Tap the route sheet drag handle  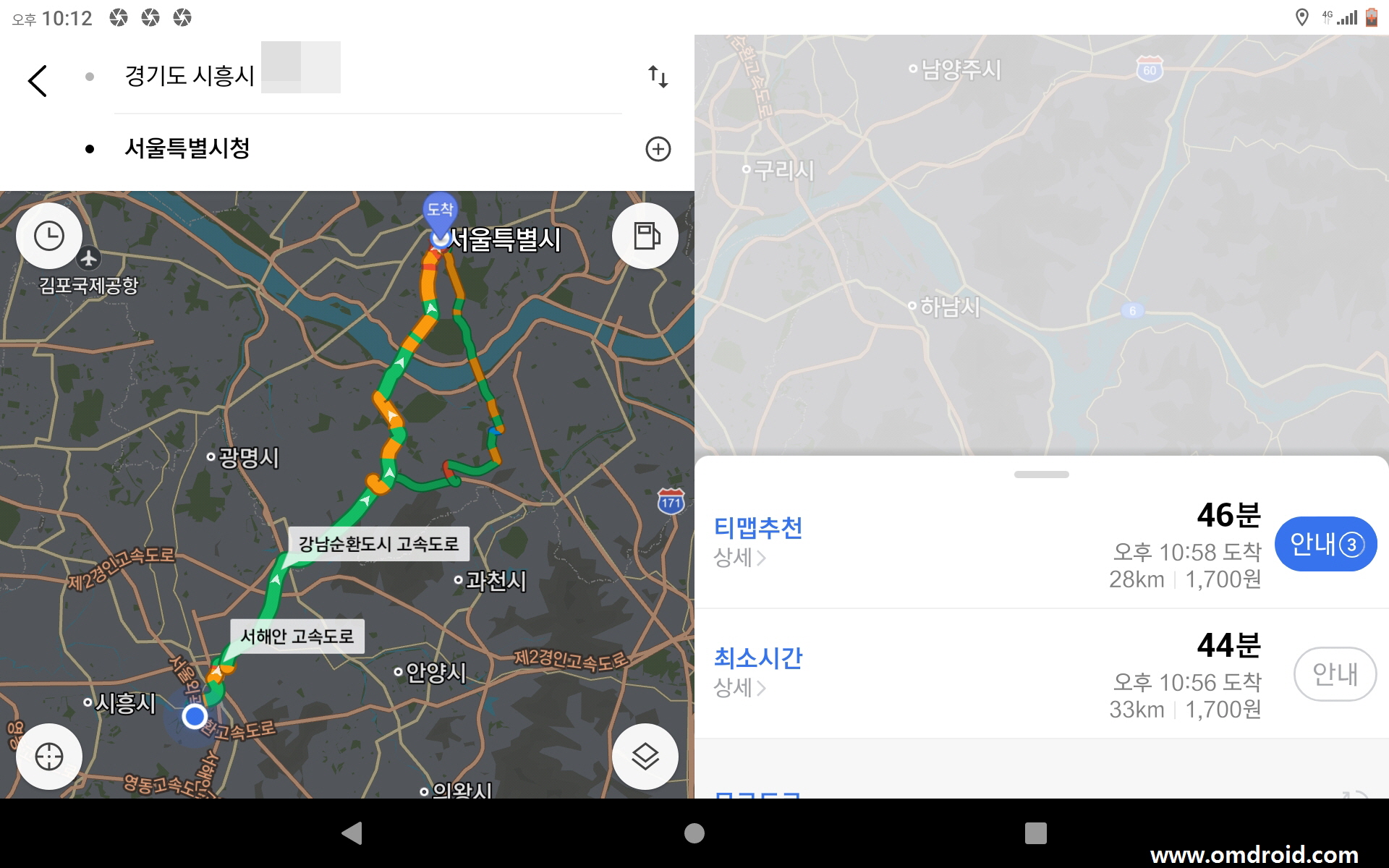coord(1041,475)
